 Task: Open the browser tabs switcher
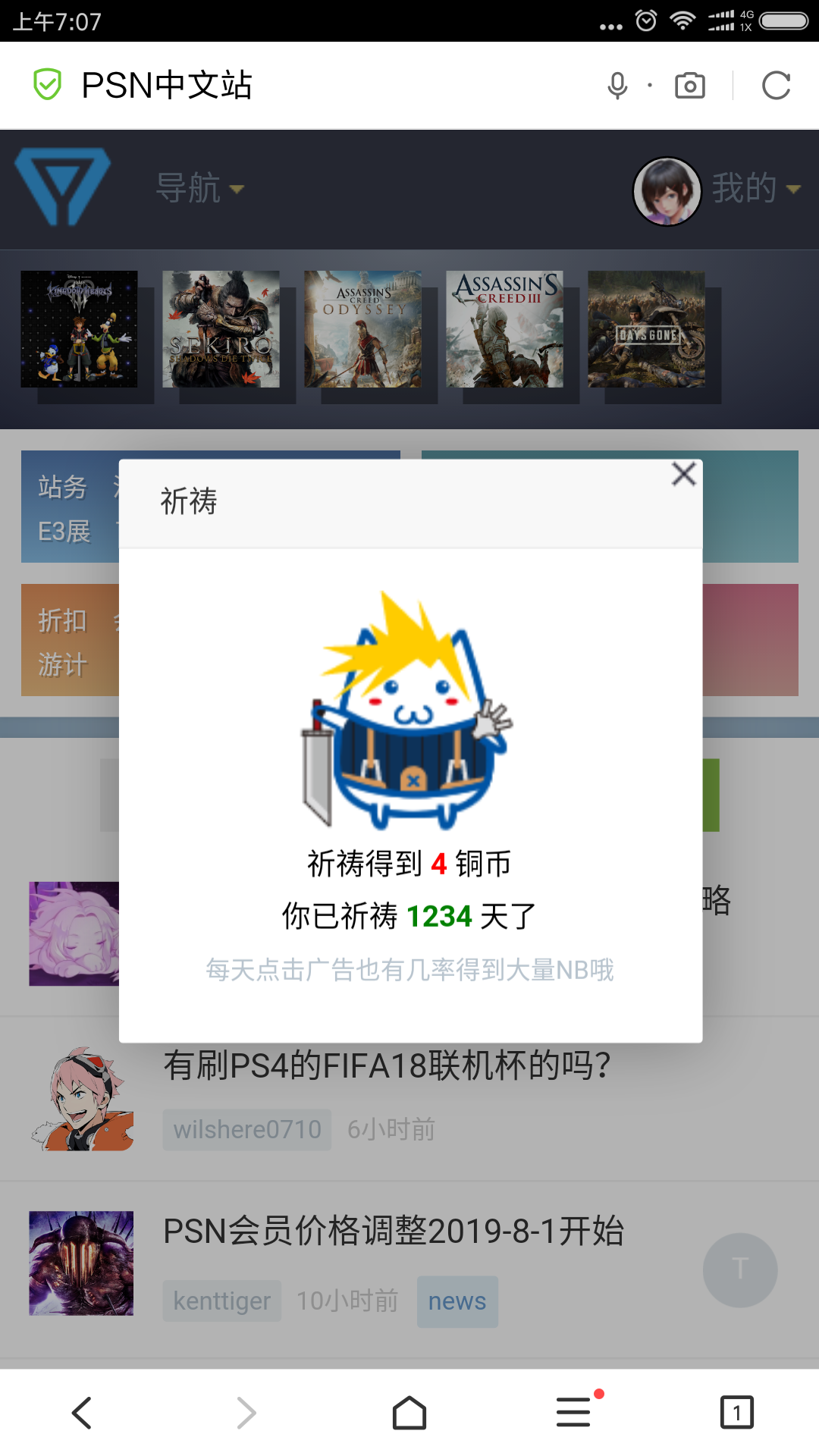point(737,1413)
